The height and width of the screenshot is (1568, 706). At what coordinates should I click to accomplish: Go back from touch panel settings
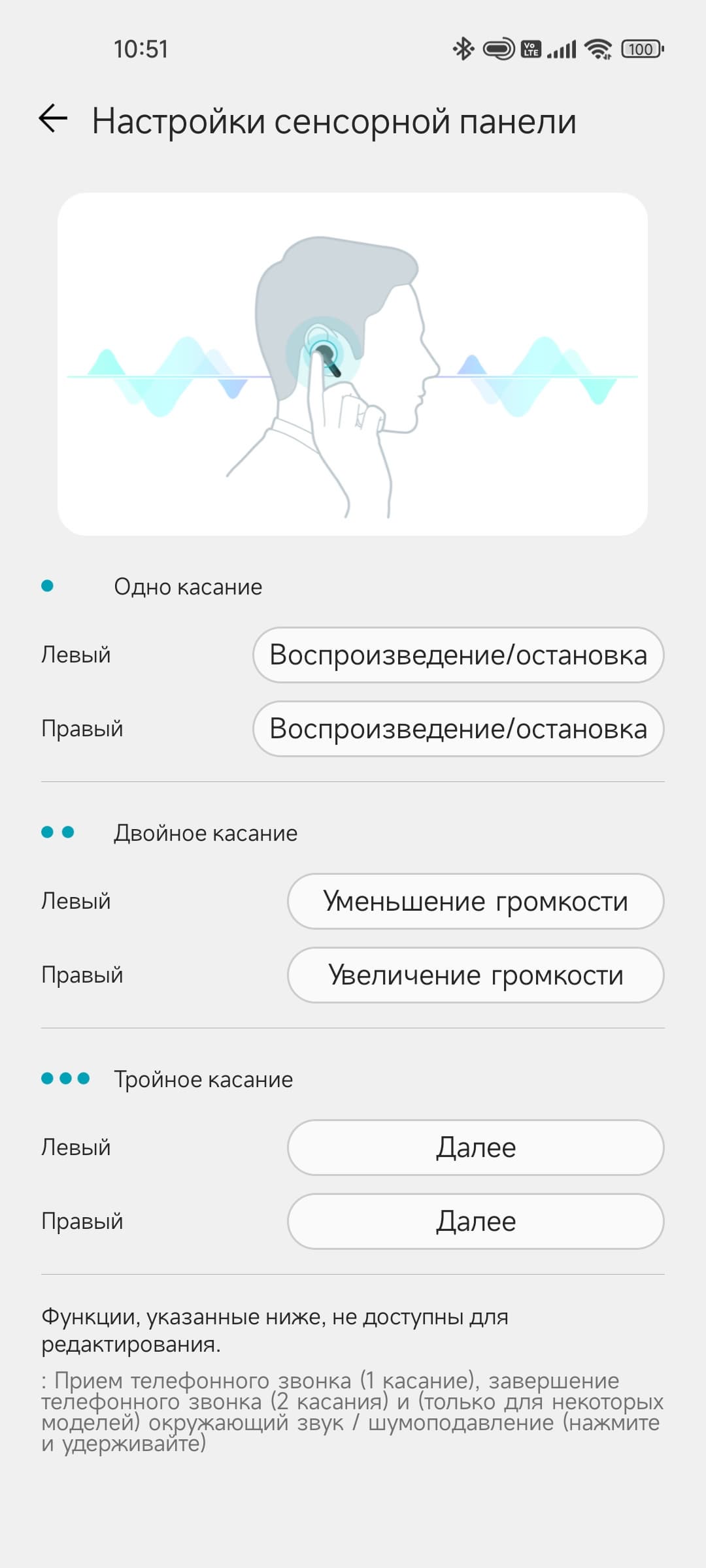[53, 119]
